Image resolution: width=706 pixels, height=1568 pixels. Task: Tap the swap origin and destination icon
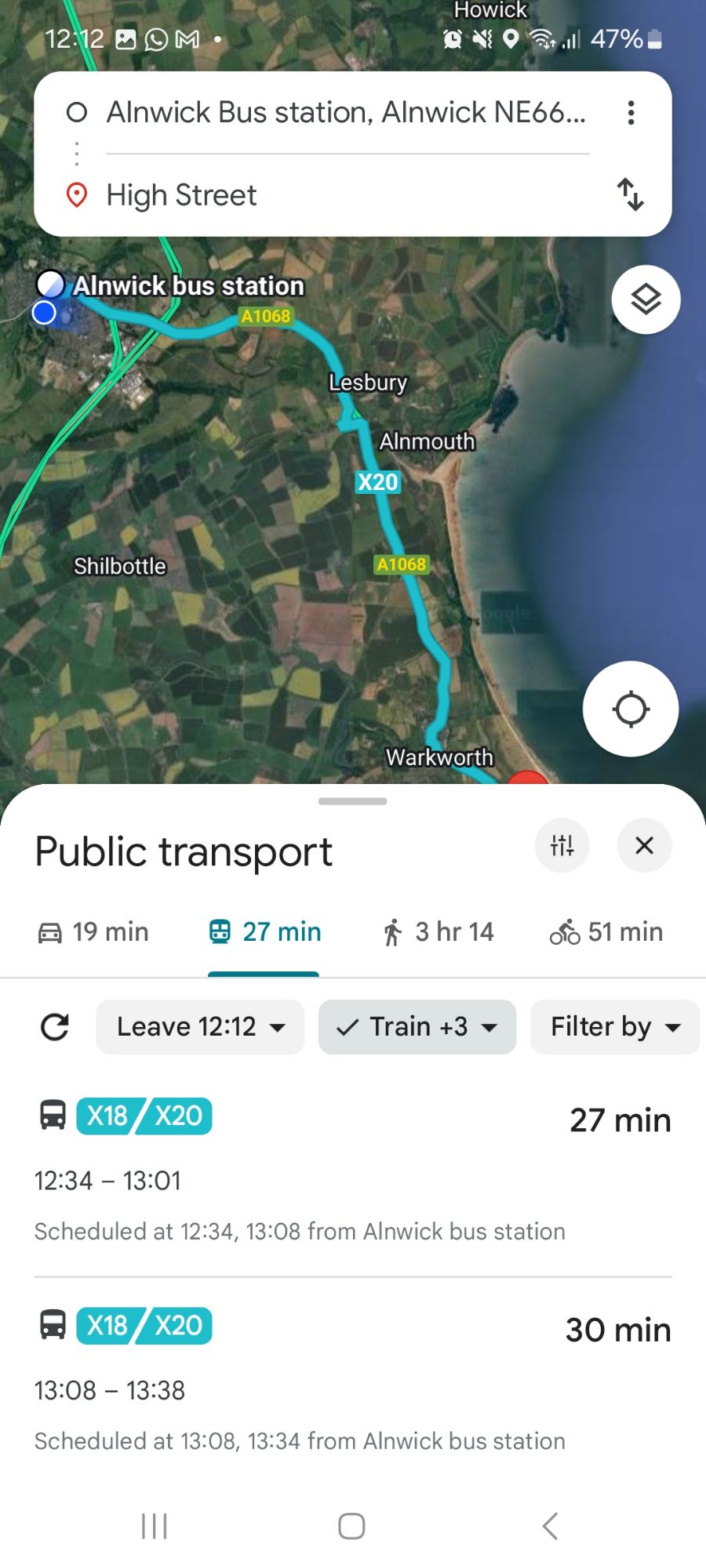pos(630,195)
